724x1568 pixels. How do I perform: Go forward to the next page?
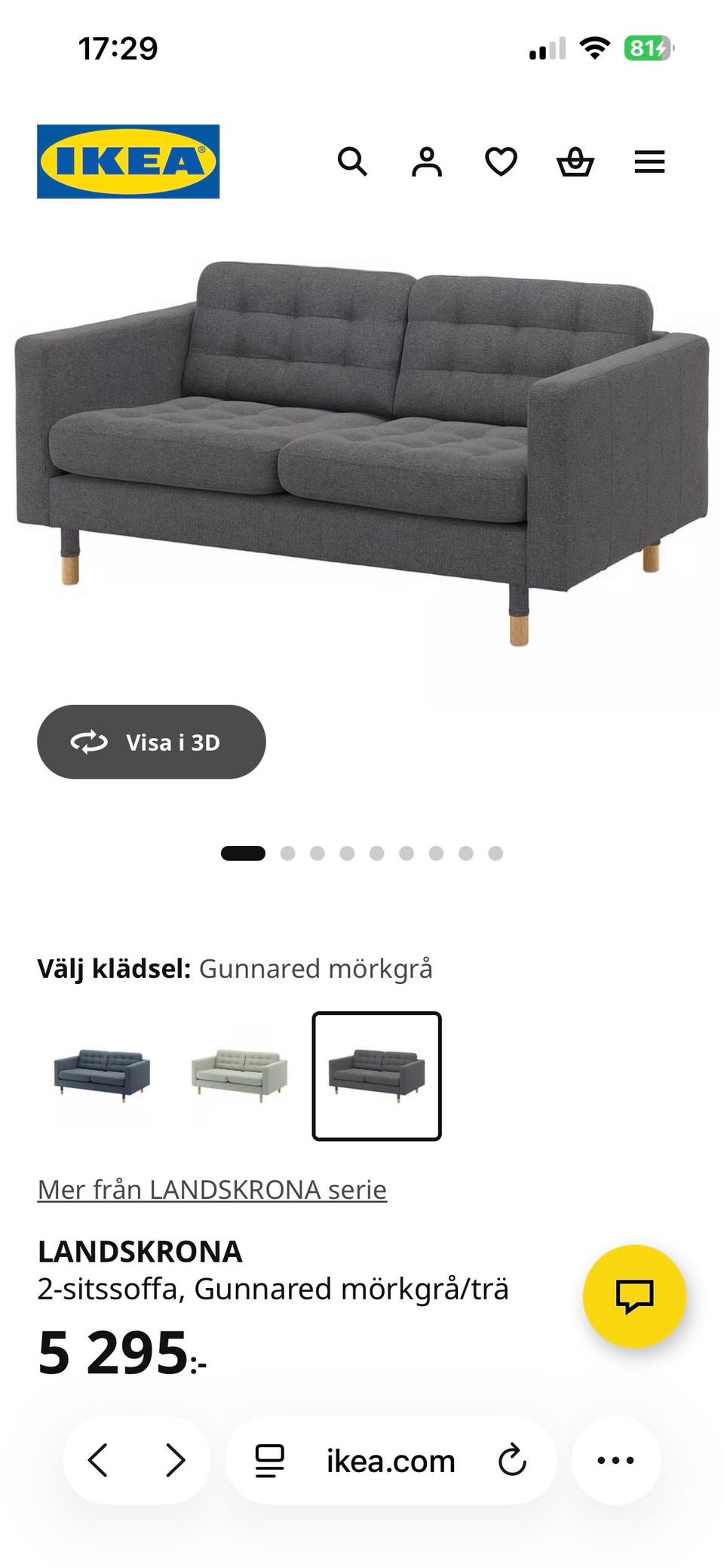[175, 1459]
